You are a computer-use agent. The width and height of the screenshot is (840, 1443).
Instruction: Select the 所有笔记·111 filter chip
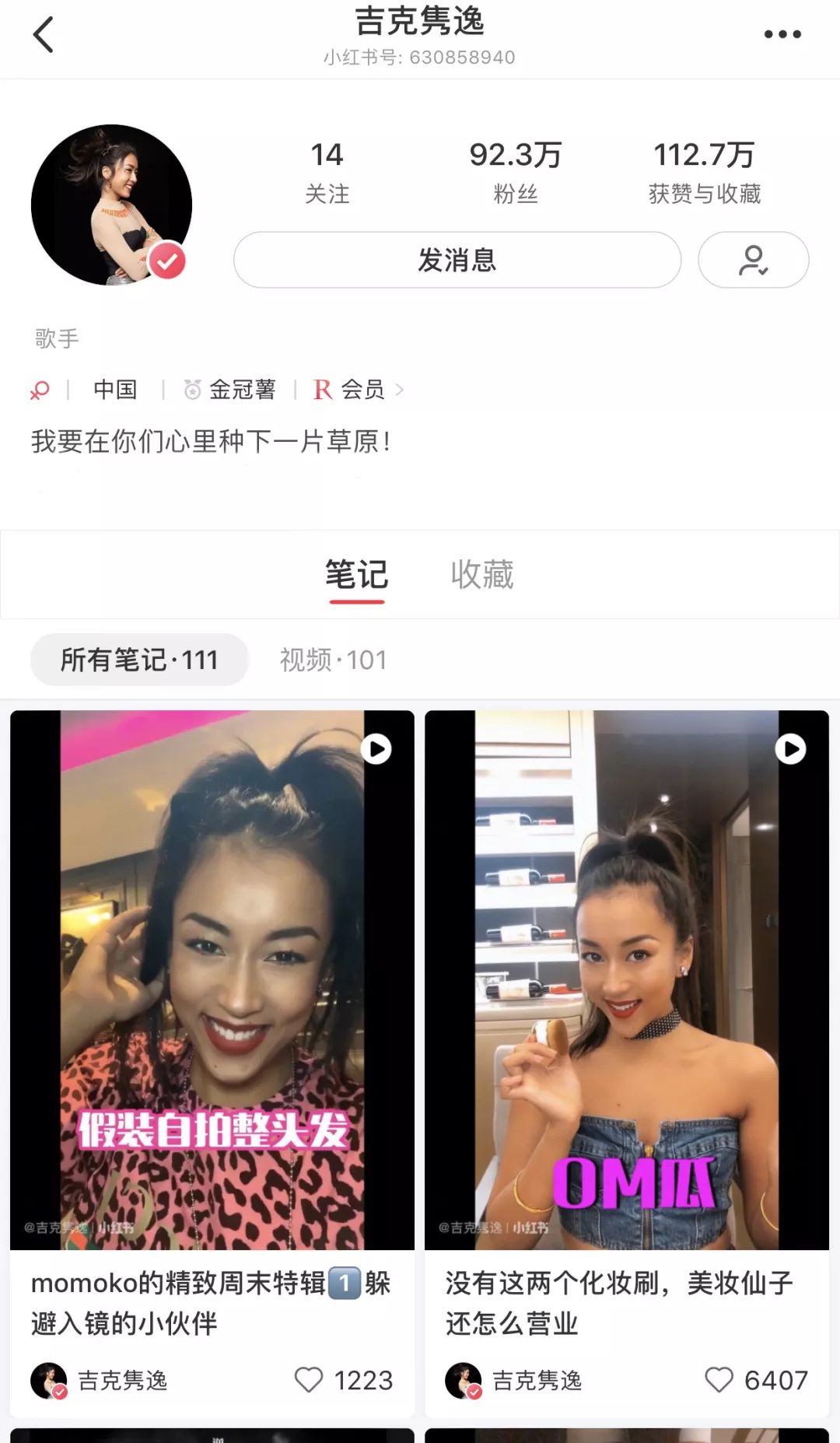tap(139, 660)
